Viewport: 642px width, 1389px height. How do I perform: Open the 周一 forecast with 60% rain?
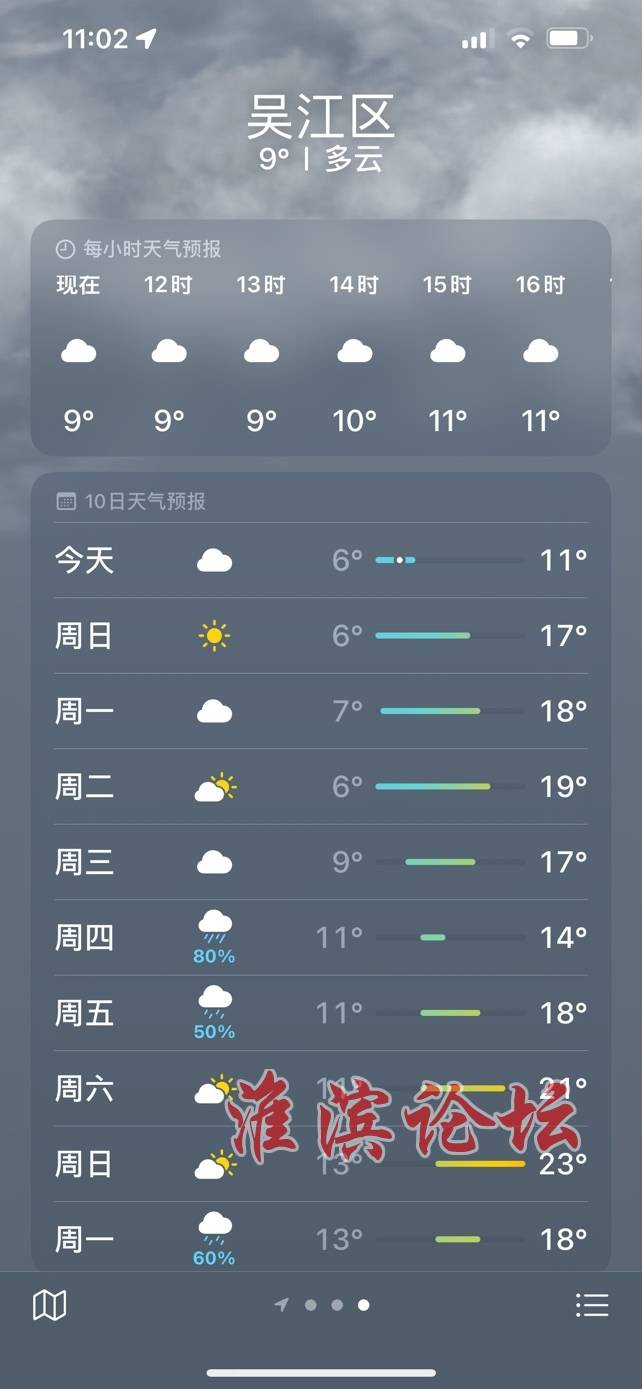(321, 1238)
